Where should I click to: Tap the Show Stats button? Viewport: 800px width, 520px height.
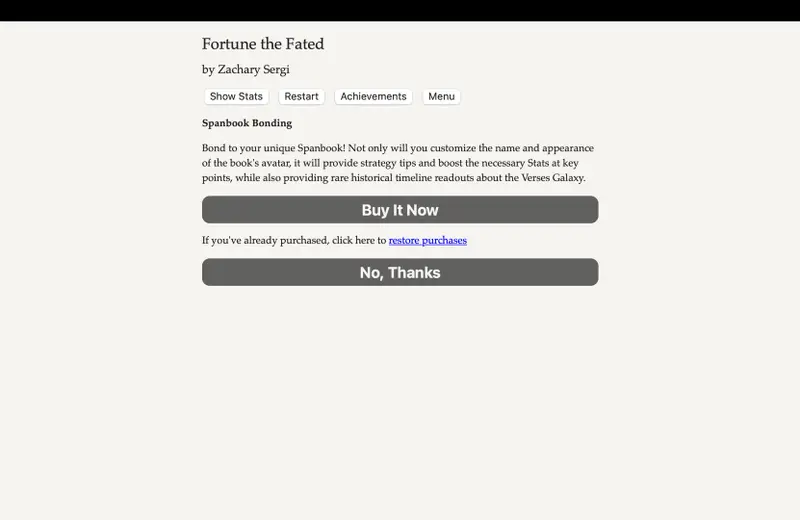click(236, 97)
